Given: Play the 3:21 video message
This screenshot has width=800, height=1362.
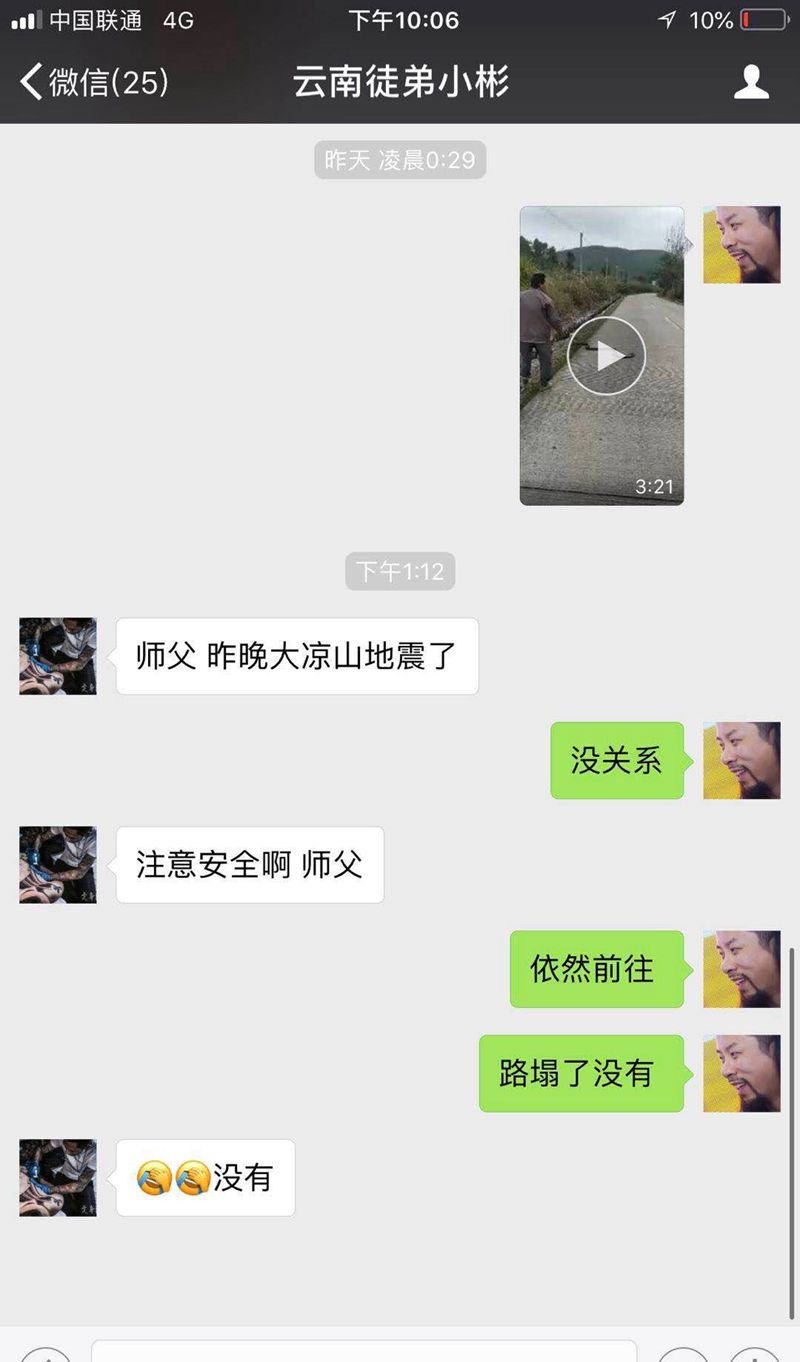Looking at the screenshot, I should click(x=606, y=356).
